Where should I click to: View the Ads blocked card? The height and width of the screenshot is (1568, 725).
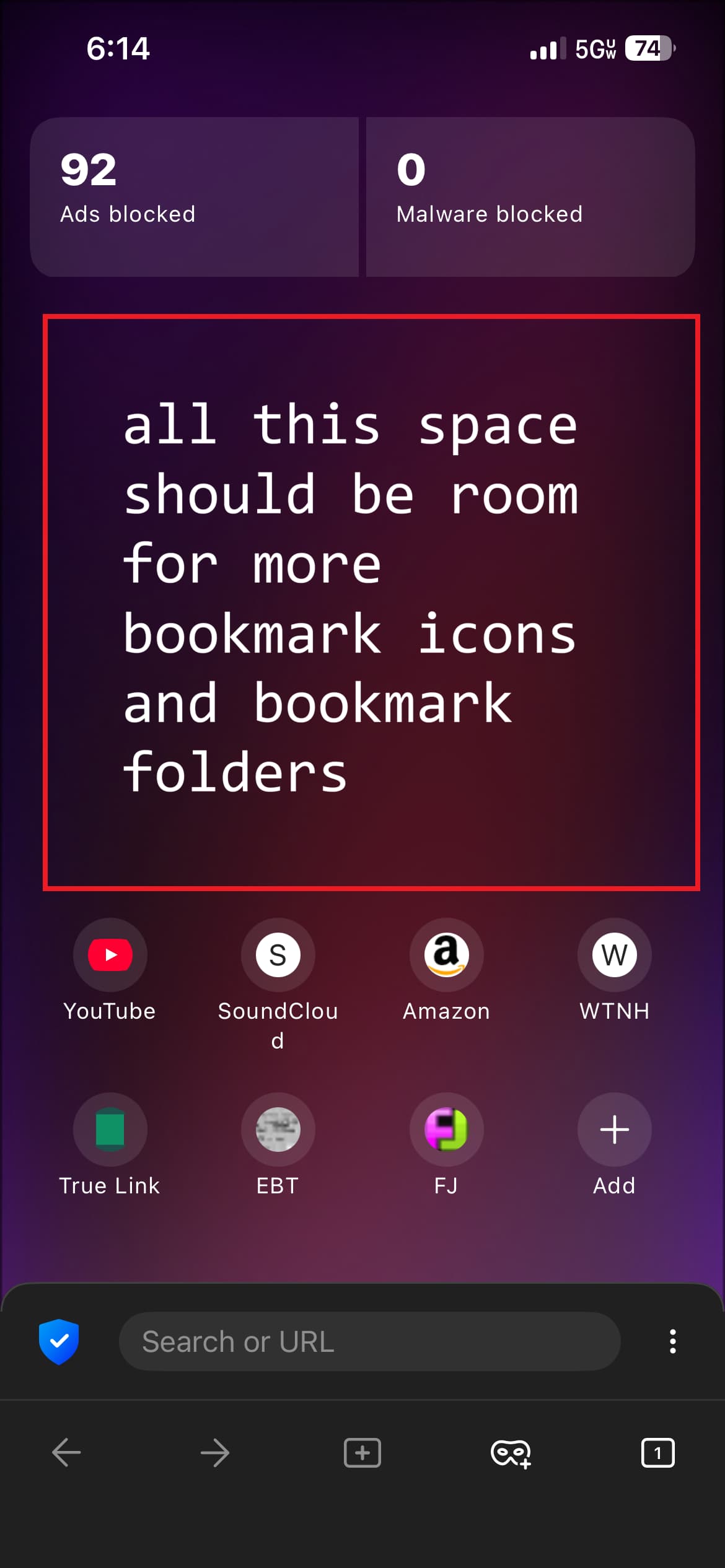(x=194, y=197)
